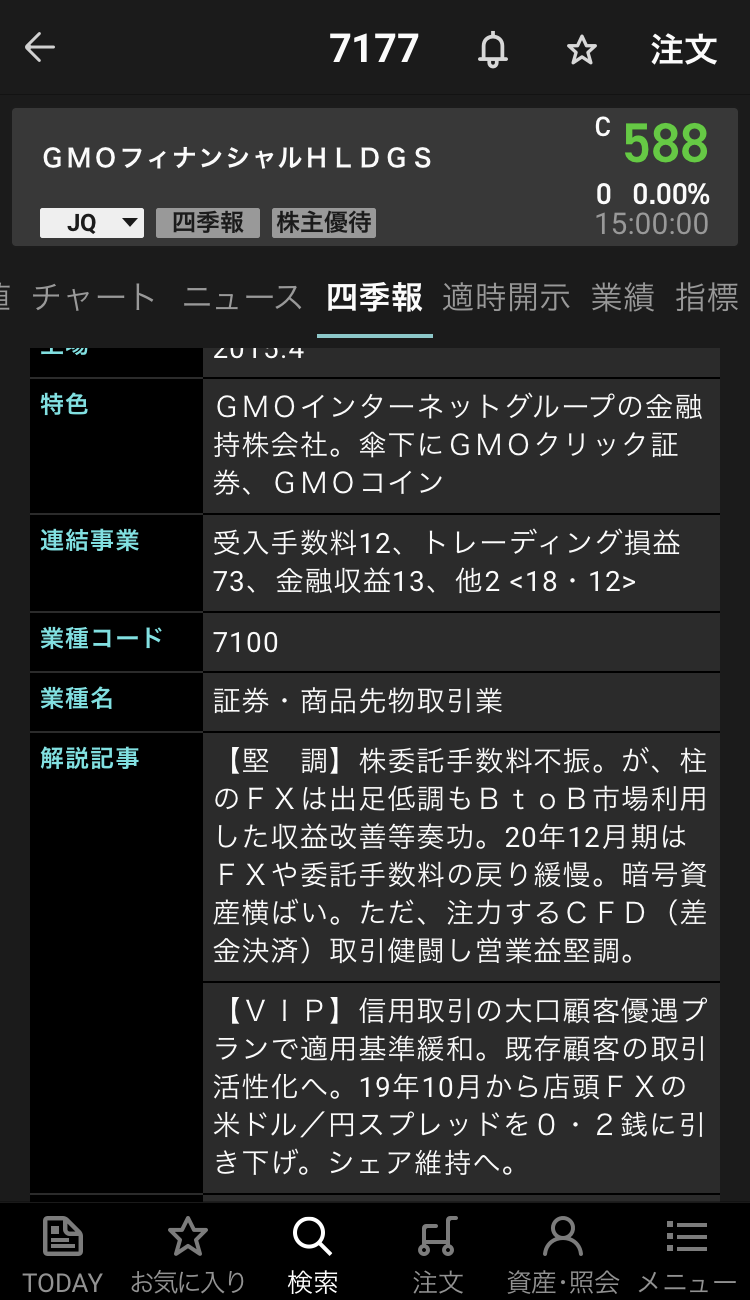Switch to the ニュース tab
This screenshot has height=1300, width=750.
[242, 297]
